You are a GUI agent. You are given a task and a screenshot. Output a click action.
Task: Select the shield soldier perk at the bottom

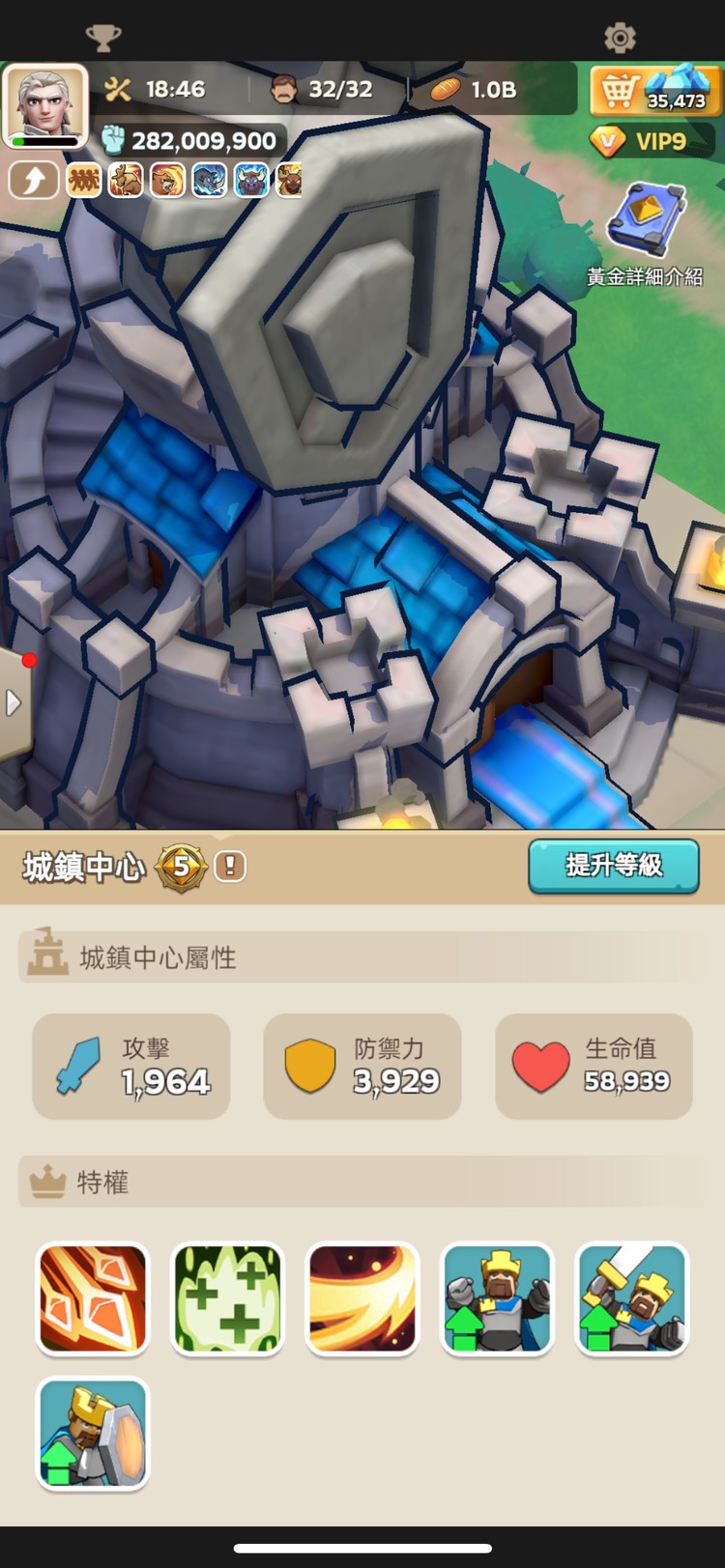(x=92, y=1434)
